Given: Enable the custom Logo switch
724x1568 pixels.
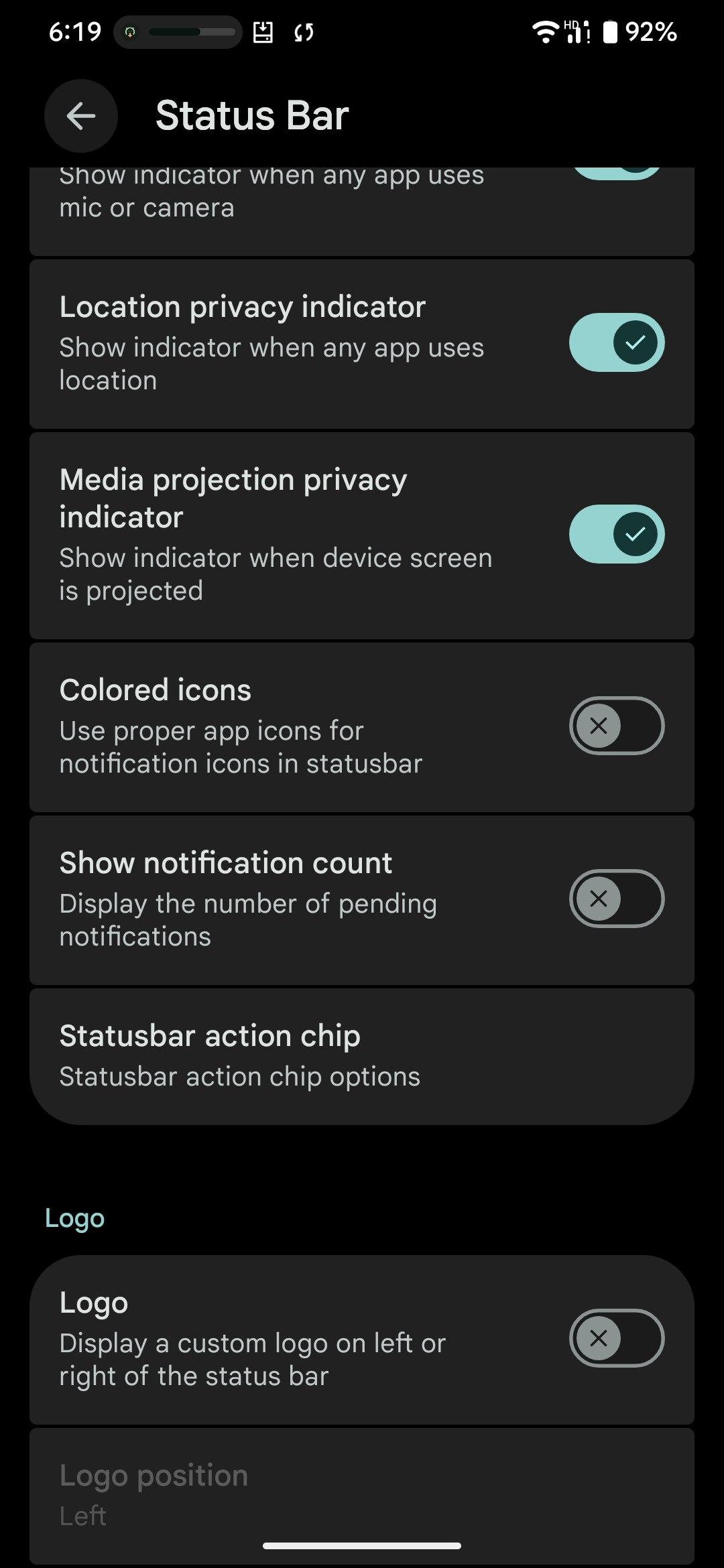Looking at the screenshot, I should (x=616, y=1338).
